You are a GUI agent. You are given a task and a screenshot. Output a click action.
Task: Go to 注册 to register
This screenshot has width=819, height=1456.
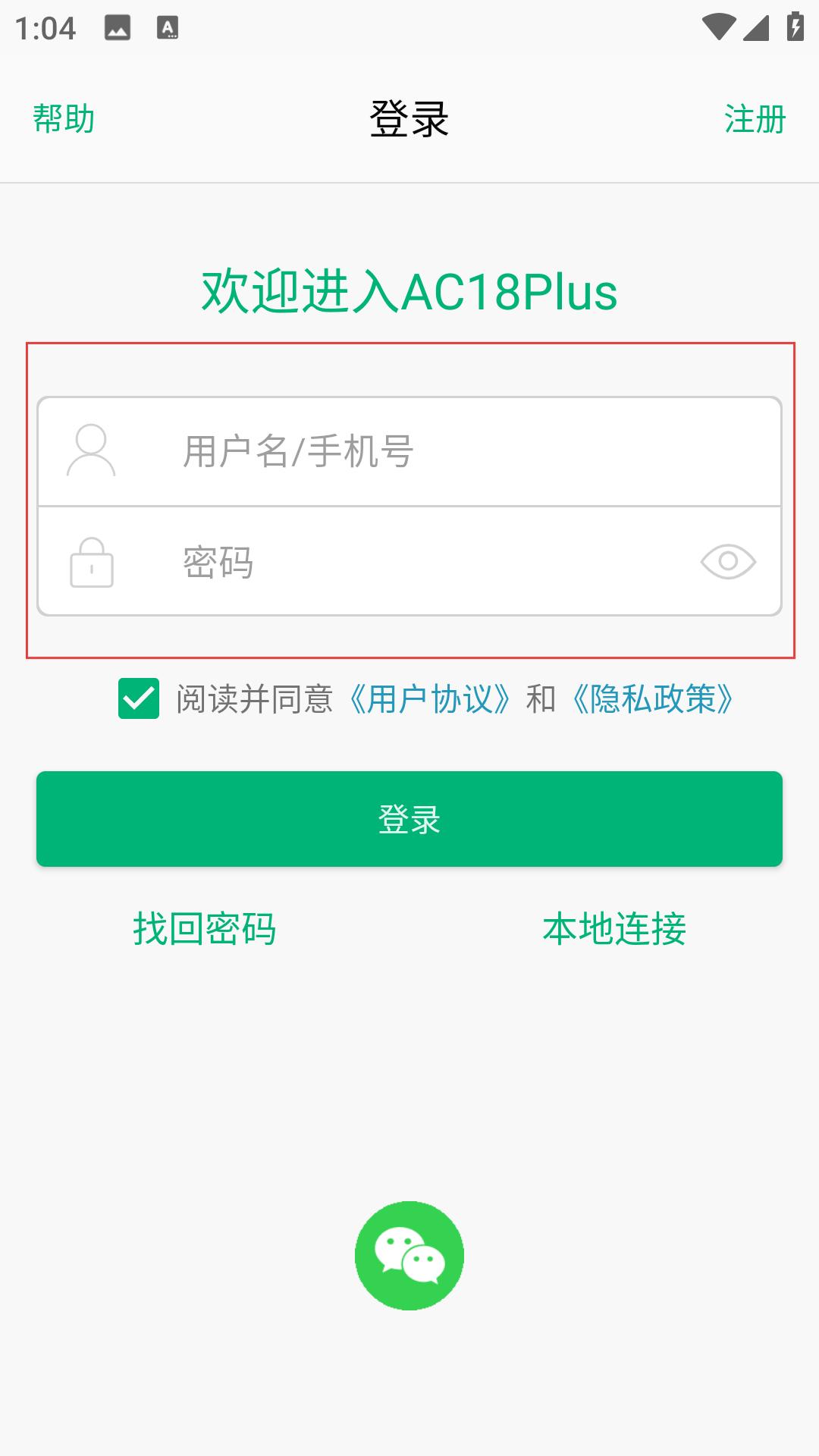[x=755, y=119]
